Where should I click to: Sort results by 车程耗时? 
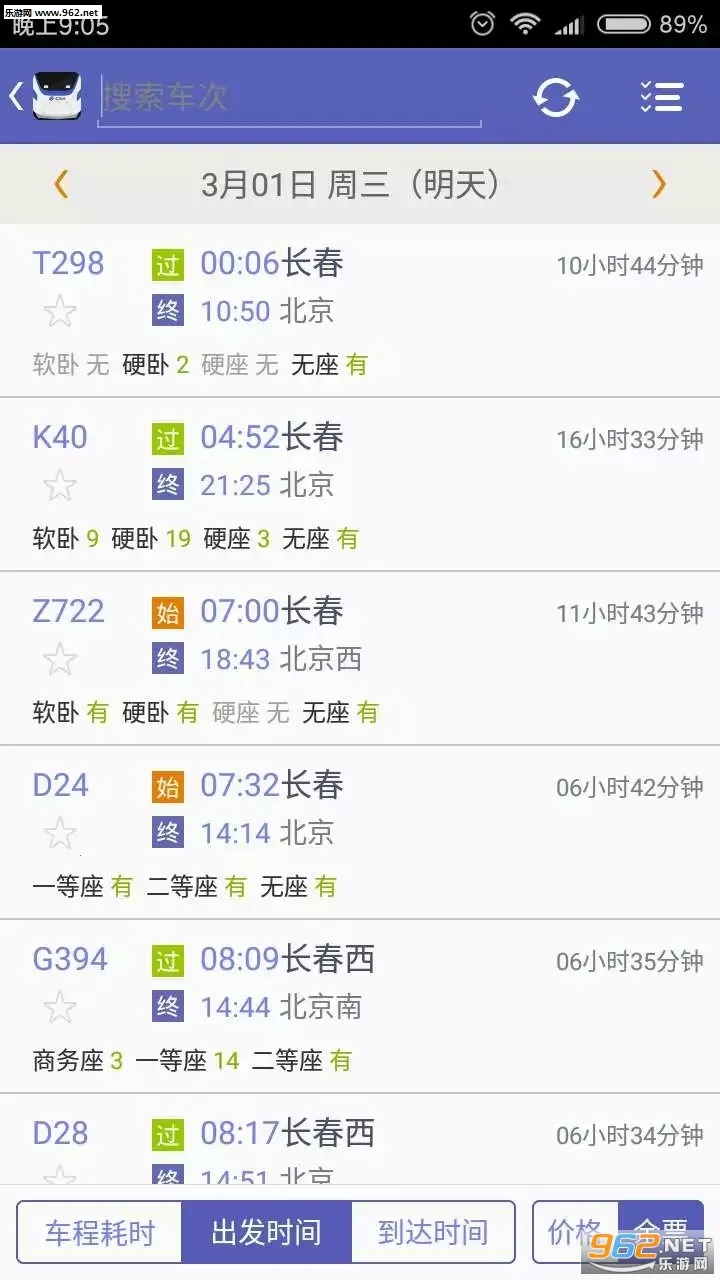tap(98, 1232)
